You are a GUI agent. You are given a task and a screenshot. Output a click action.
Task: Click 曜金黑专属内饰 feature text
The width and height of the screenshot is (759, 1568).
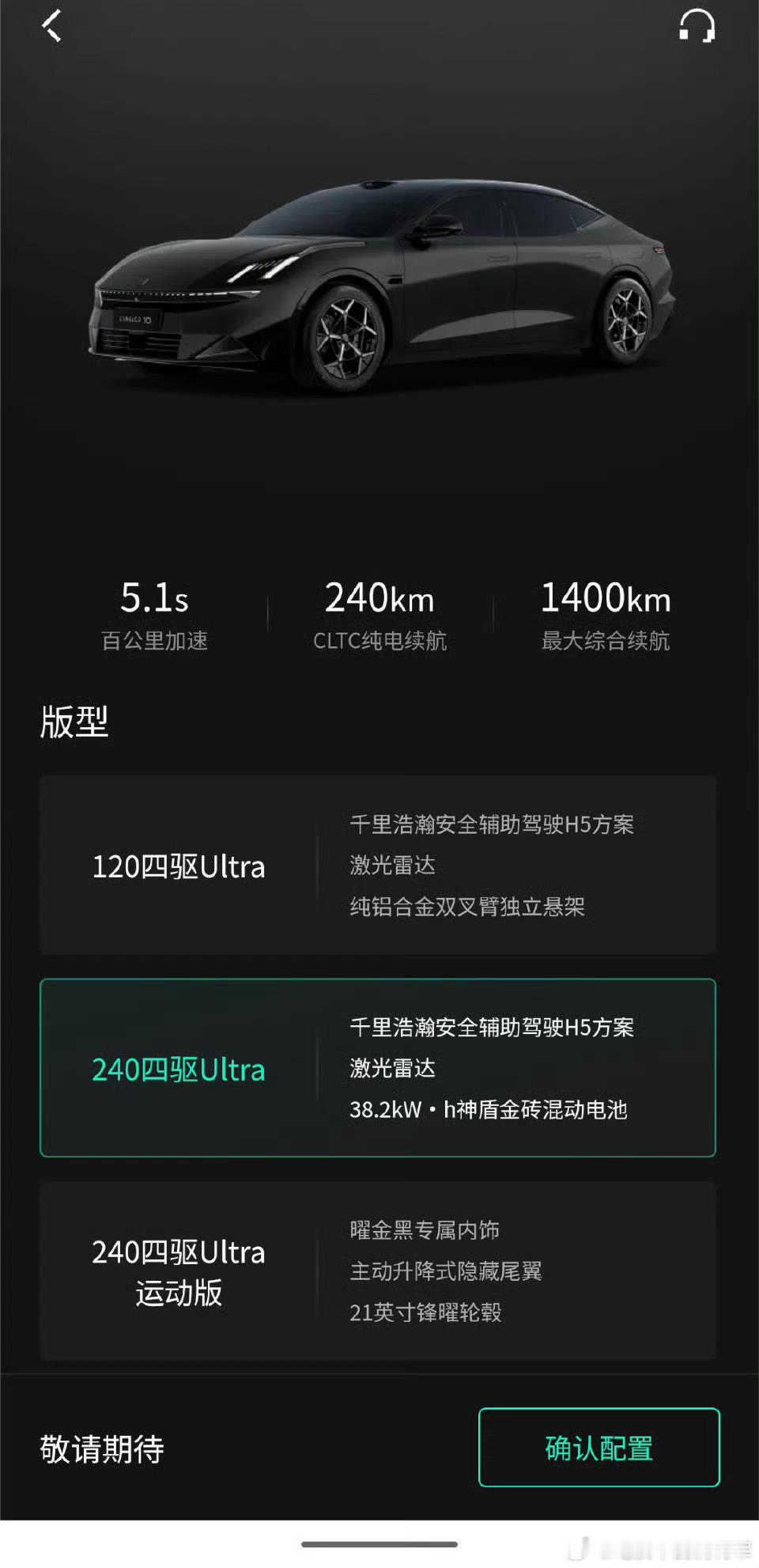(x=427, y=1231)
